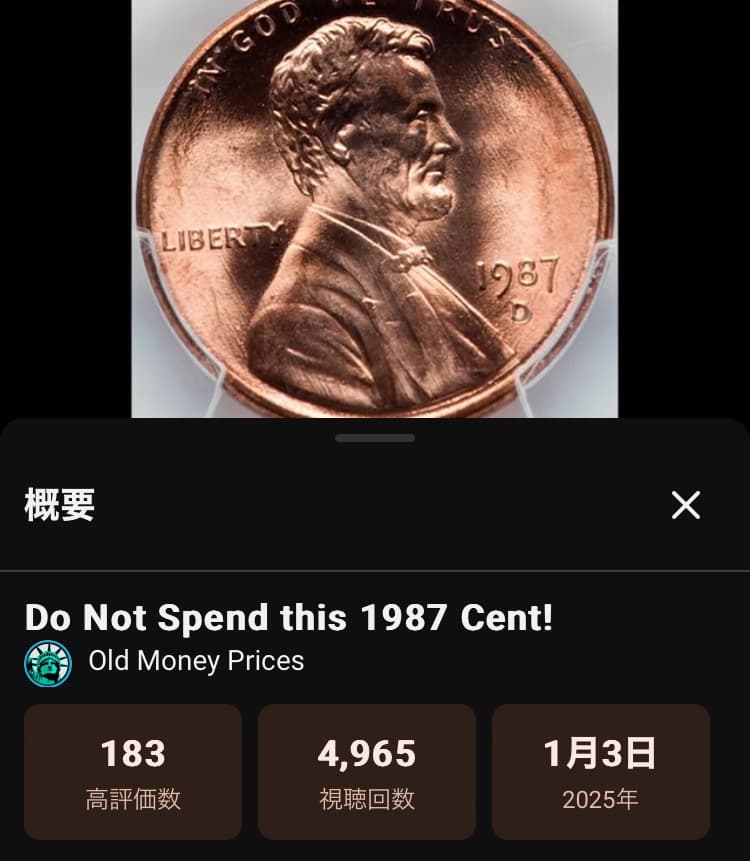Select the 概要 panel header
Image resolution: width=750 pixels, height=861 pixels.
(56, 506)
